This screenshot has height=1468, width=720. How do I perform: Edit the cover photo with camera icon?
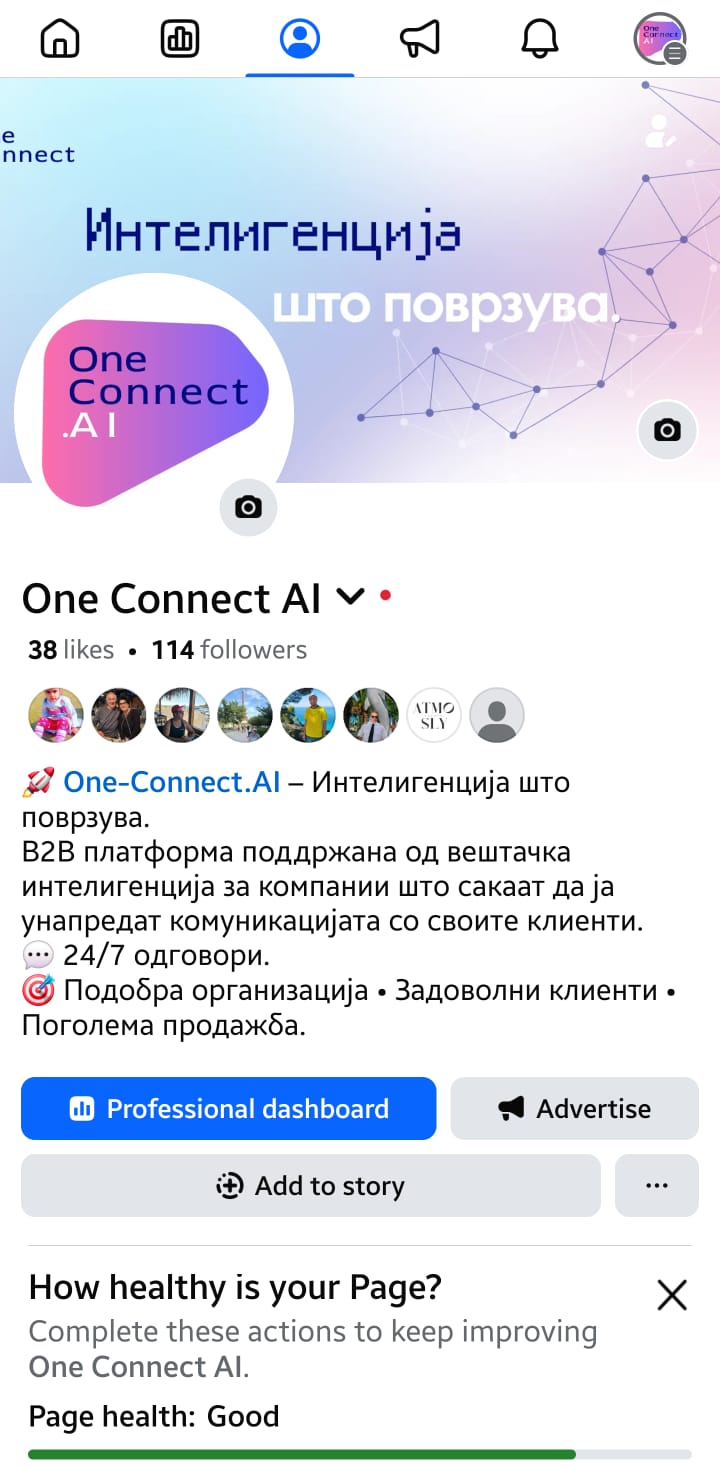tap(667, 430)
